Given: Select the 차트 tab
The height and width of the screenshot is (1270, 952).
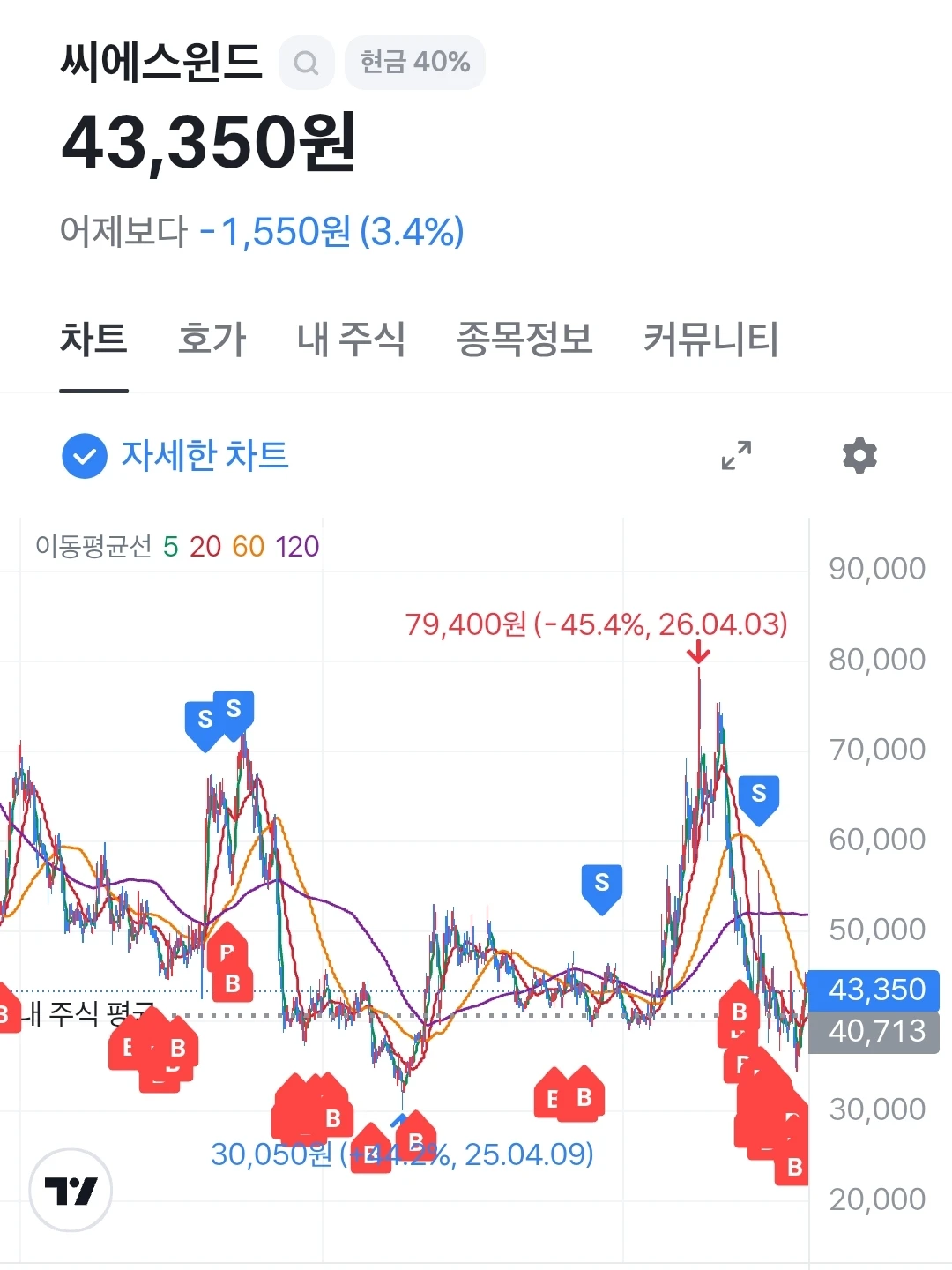Looking at the screenshot, I should (x=93, y=340).
